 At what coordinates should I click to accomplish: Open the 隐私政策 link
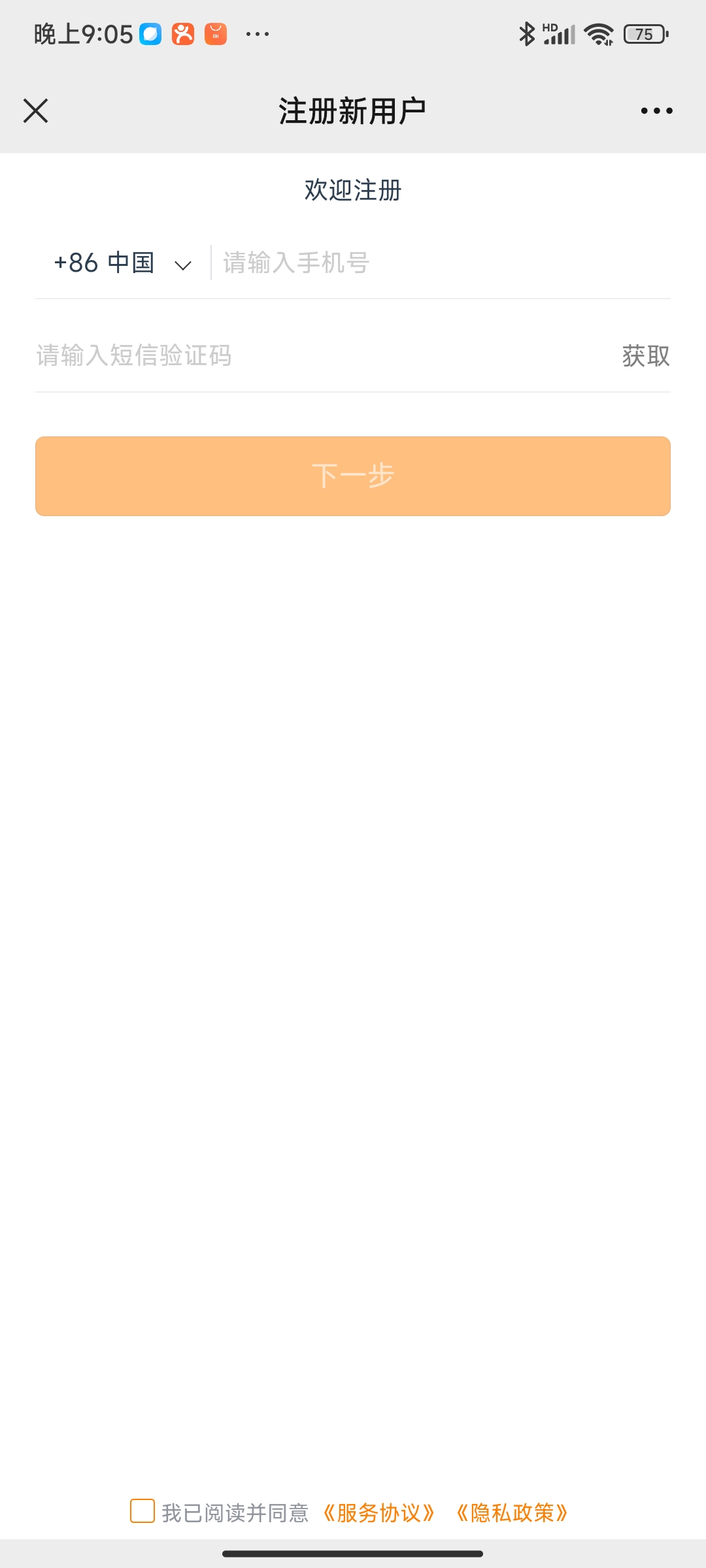[512, 1512]
